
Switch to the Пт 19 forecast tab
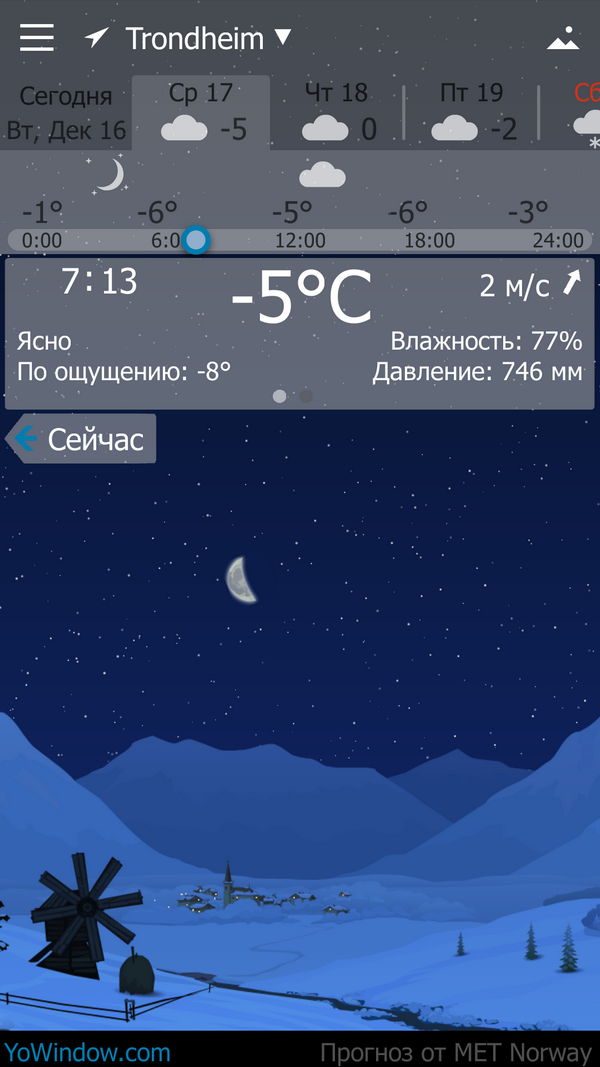[x=471, y=113]
